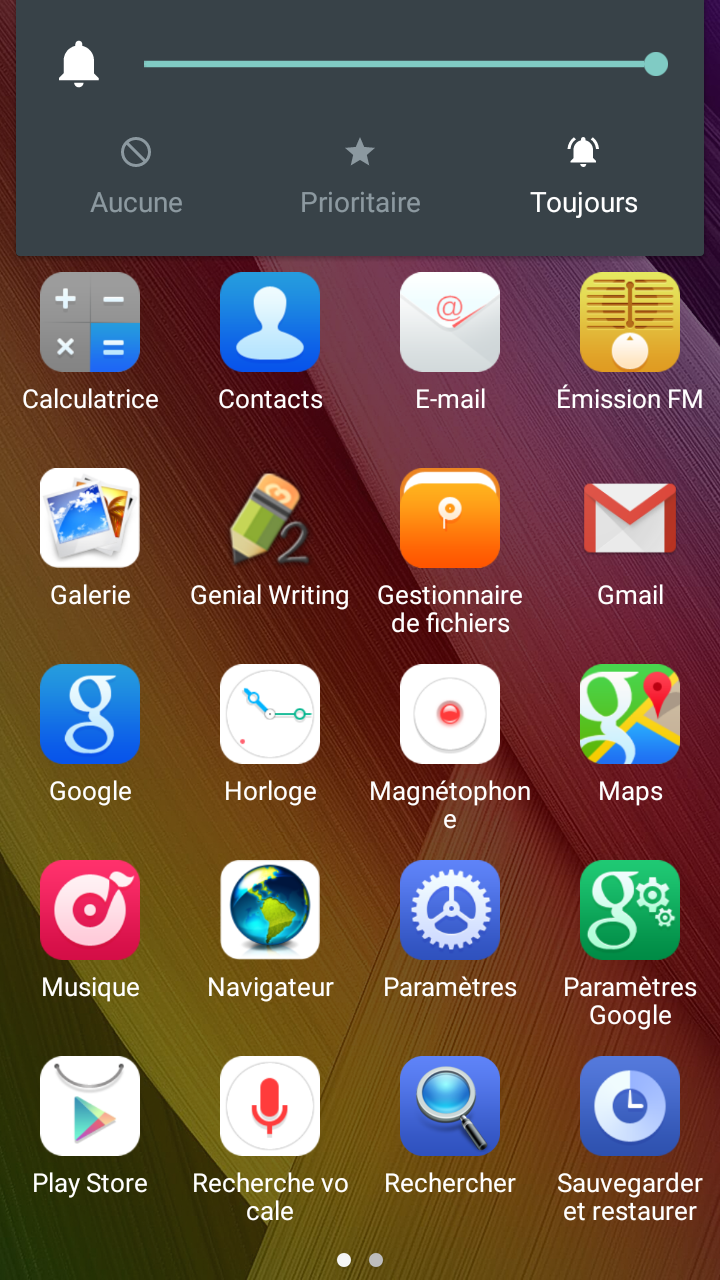Viewport: 720px width, 1280px height.
Task: Launch the Contacts app
Action: [x=270, y=322]
